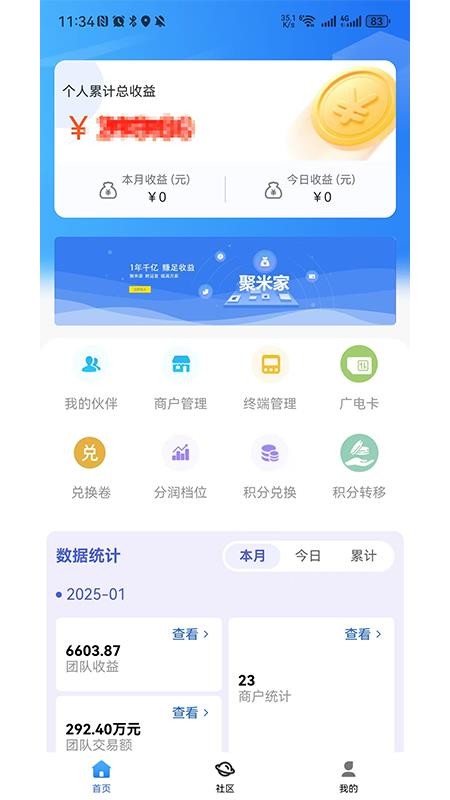Screen dimensions: 450x800
Task: Switch to the 社区 community tab
Action: tap(225, 776)
